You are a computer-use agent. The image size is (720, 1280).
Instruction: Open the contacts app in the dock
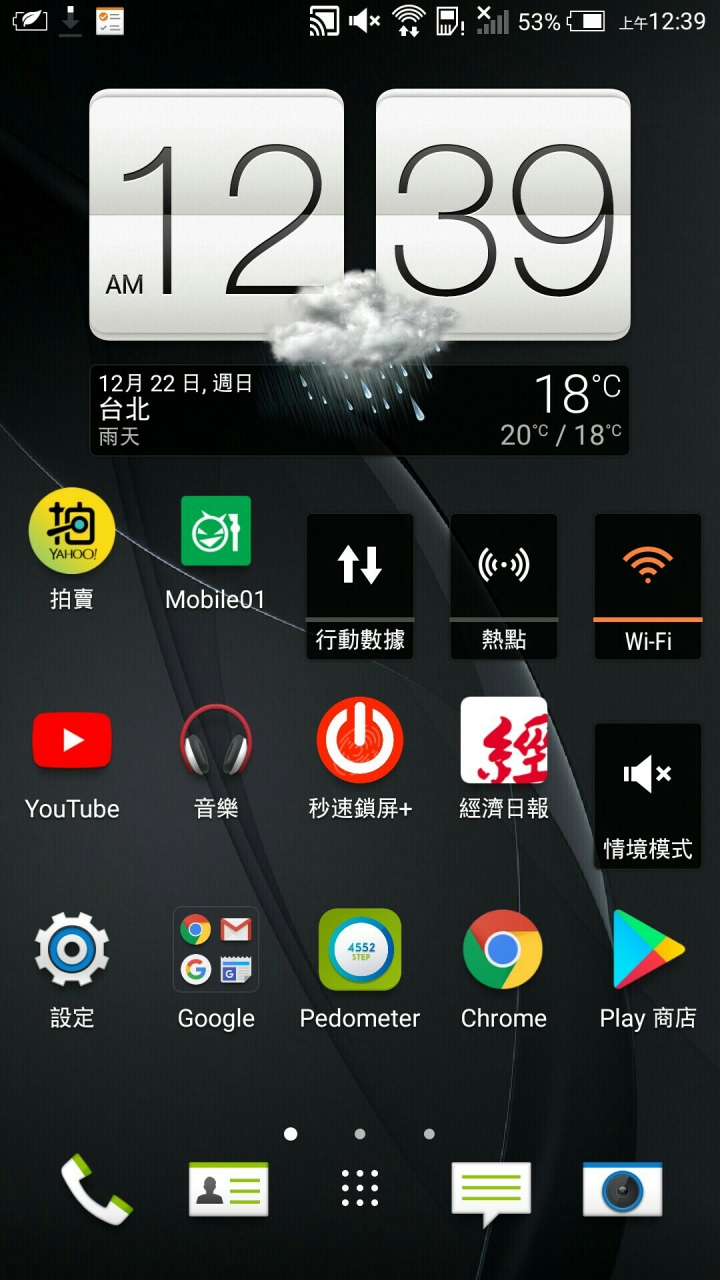click(229, 1189)
